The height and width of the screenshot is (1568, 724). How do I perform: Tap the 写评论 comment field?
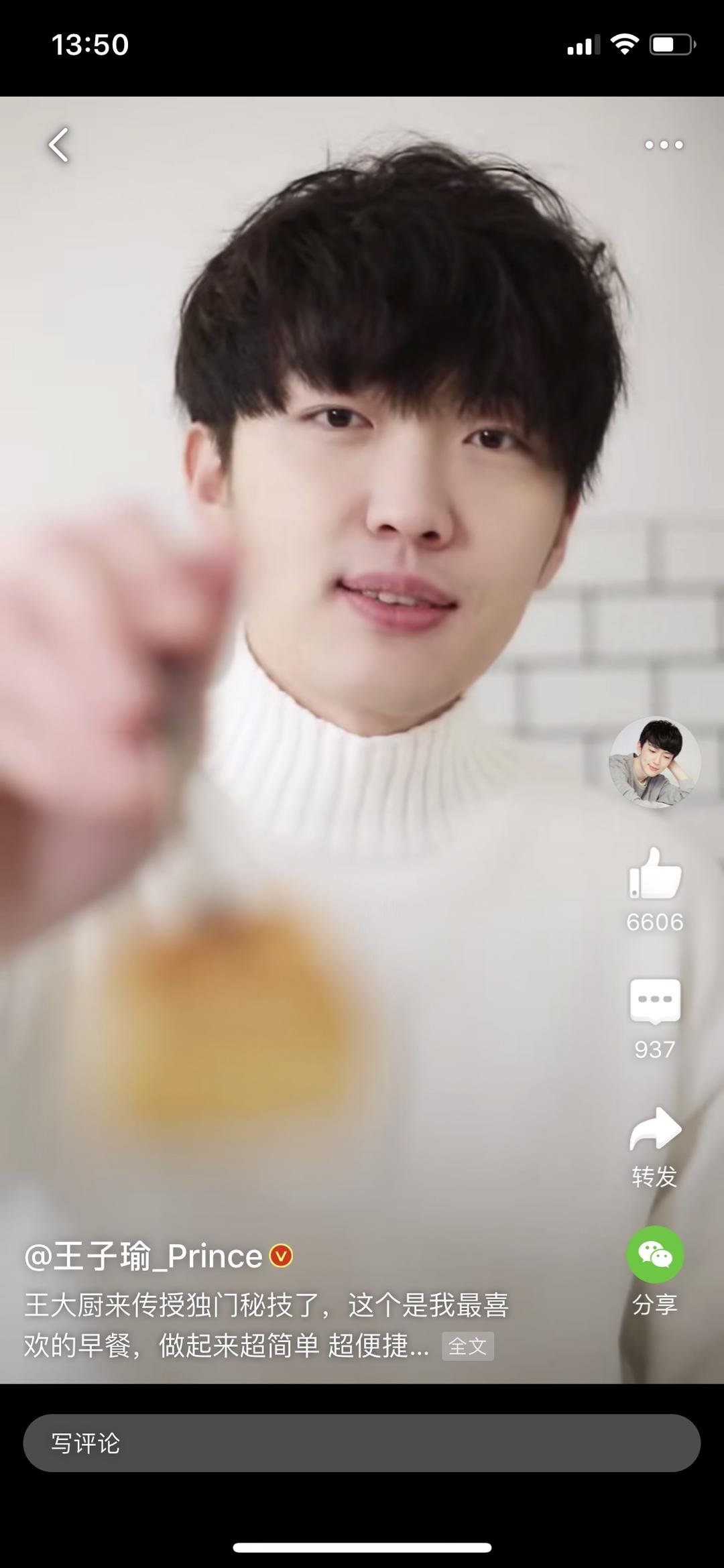click(x=362, y=1443)
